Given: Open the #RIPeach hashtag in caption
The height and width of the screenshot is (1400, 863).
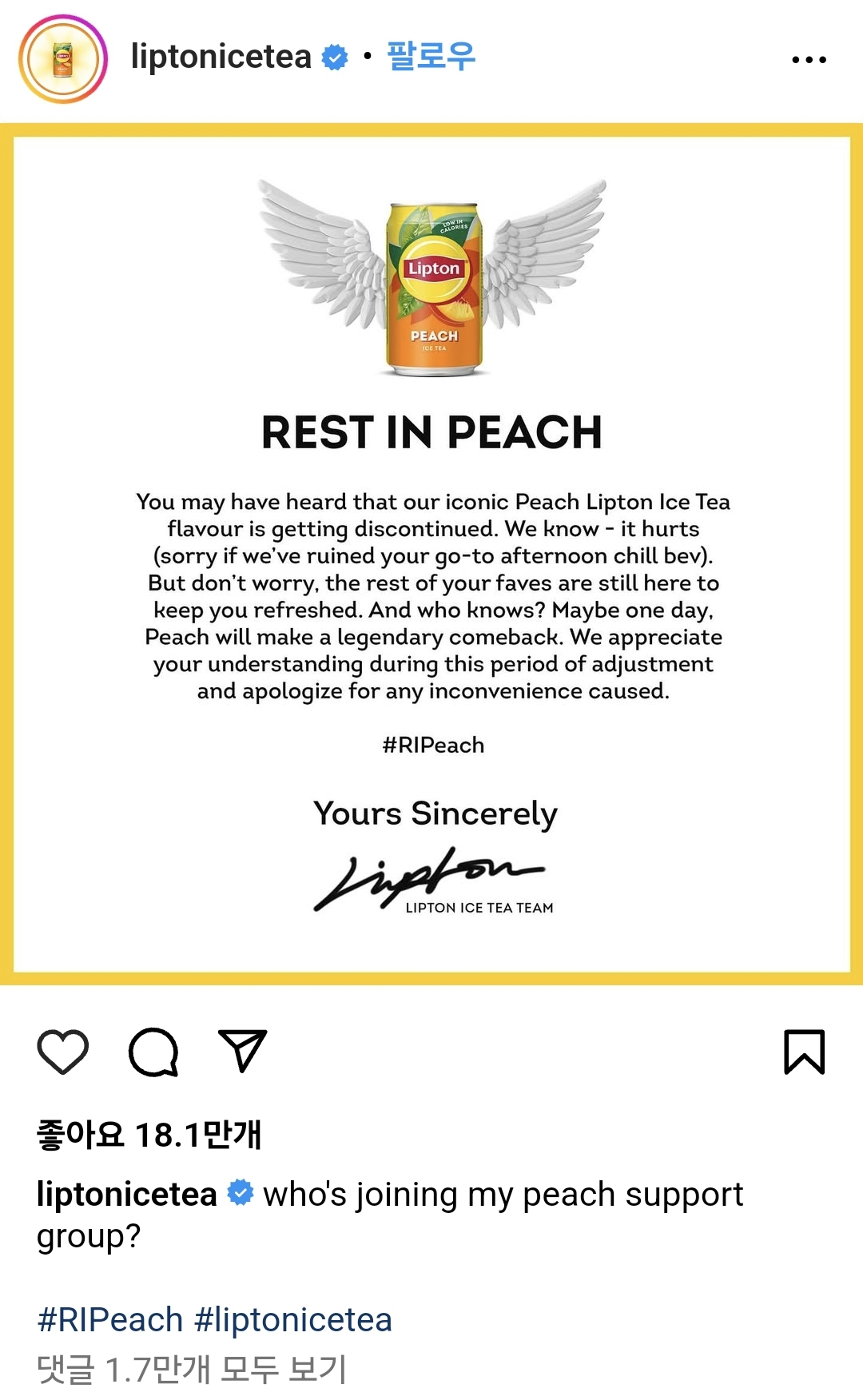Looking at the screenshot, I should pyautogui.click(x=110, y=1319).
